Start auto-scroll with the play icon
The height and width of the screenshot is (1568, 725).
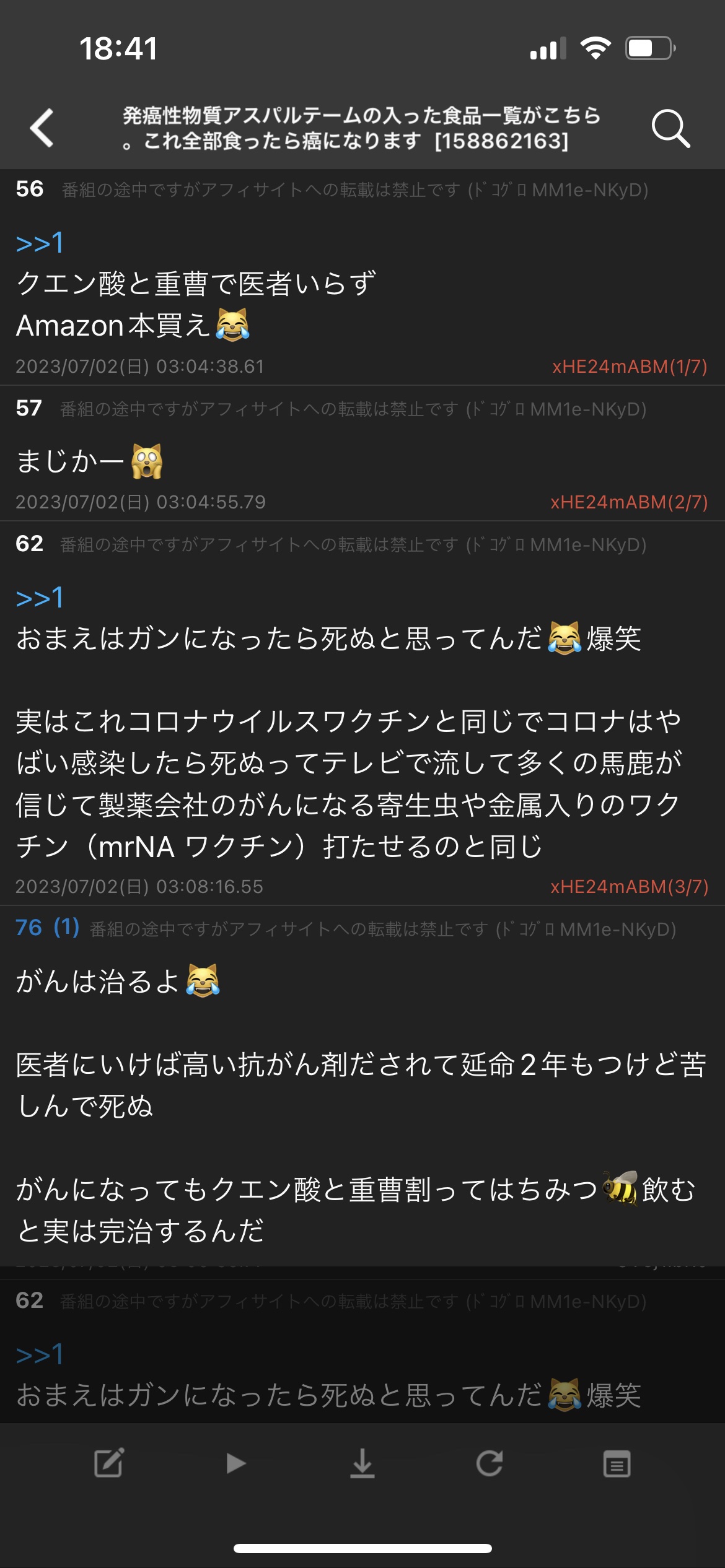235,1464
